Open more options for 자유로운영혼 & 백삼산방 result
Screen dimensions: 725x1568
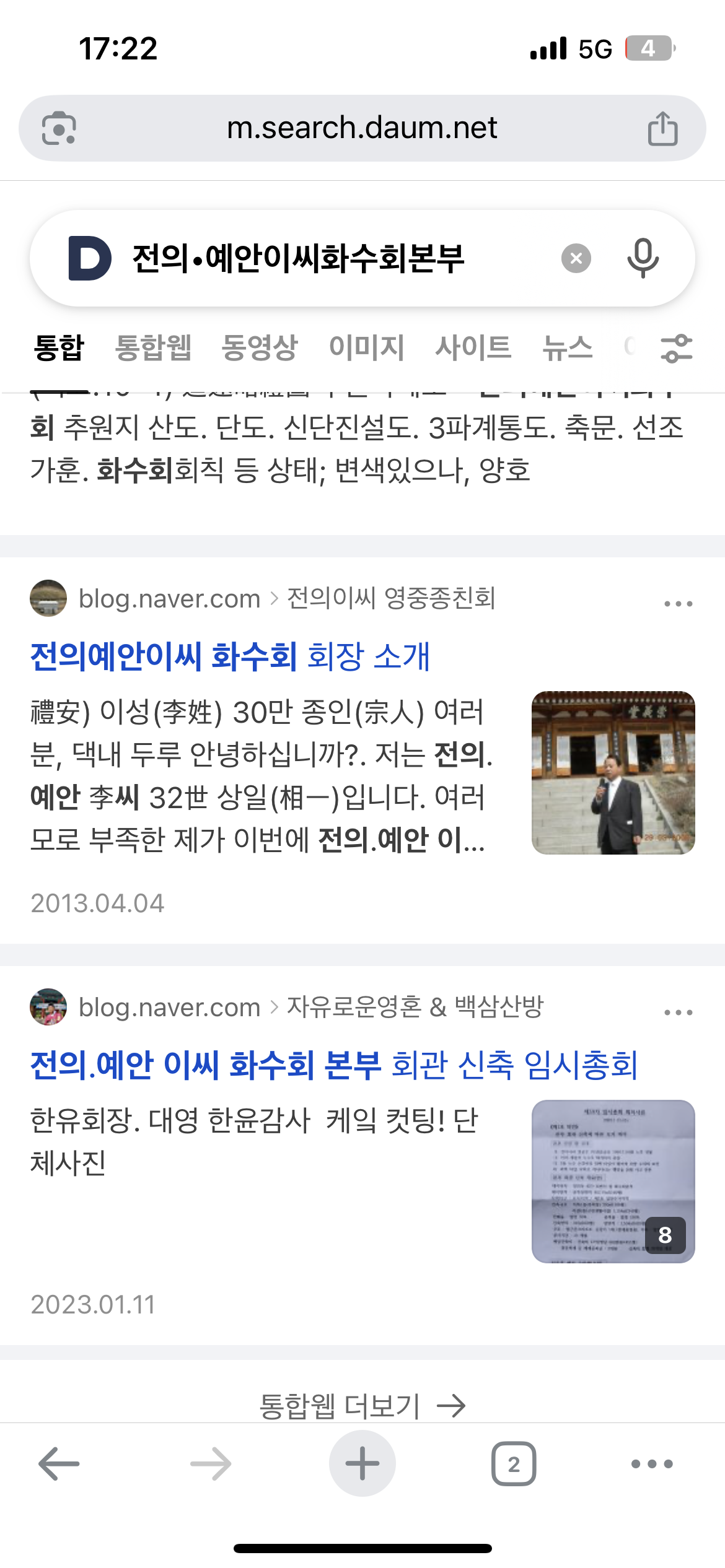678,1013
